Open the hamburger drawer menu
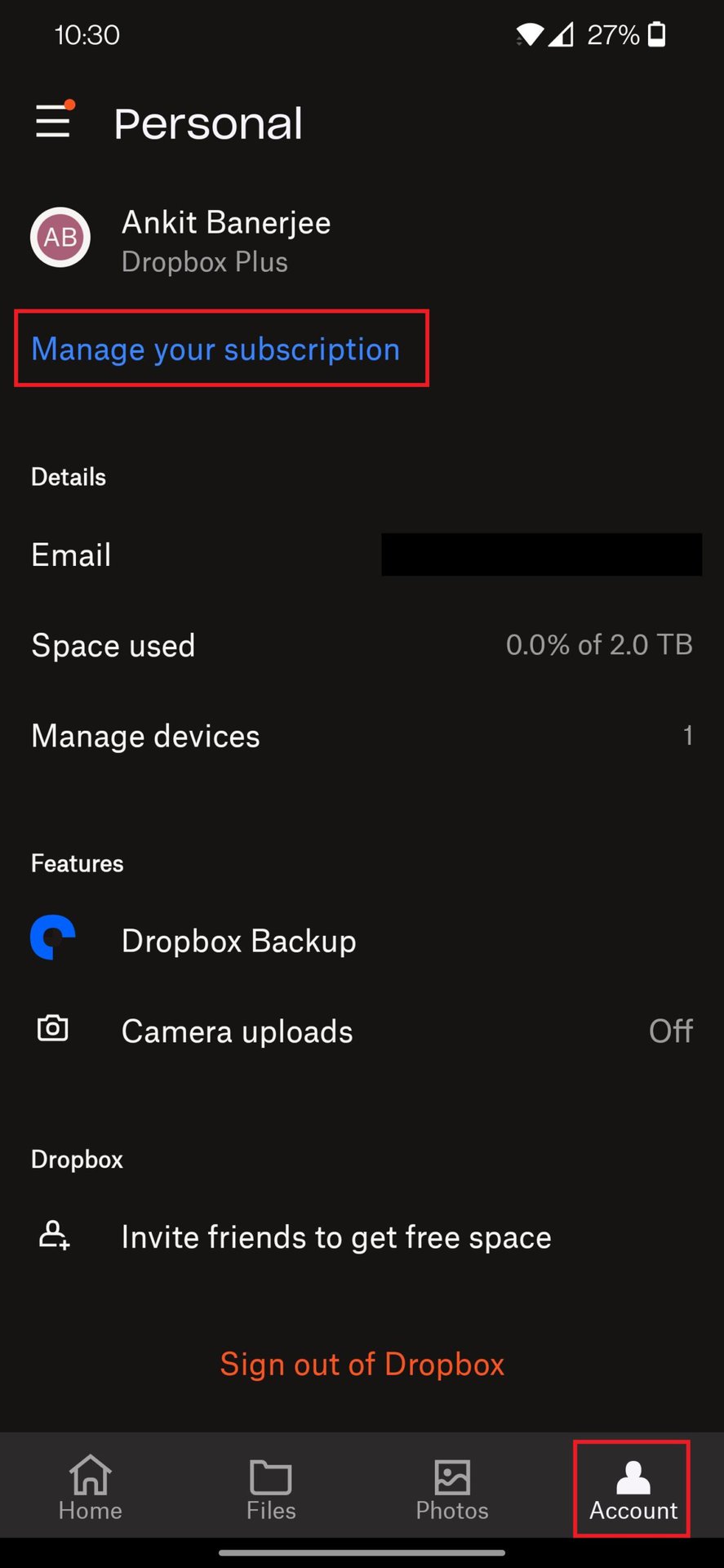 coord(53,122)
